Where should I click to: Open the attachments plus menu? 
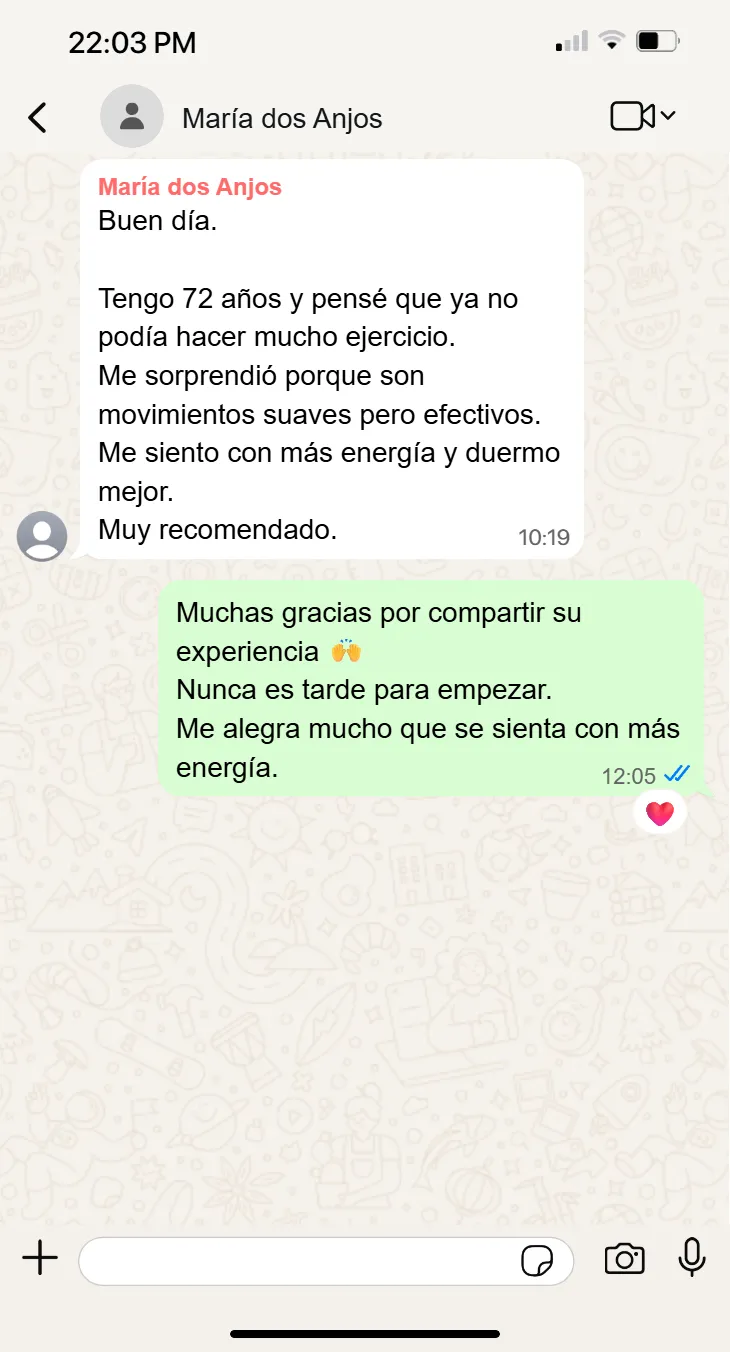tap(40, 1258)
